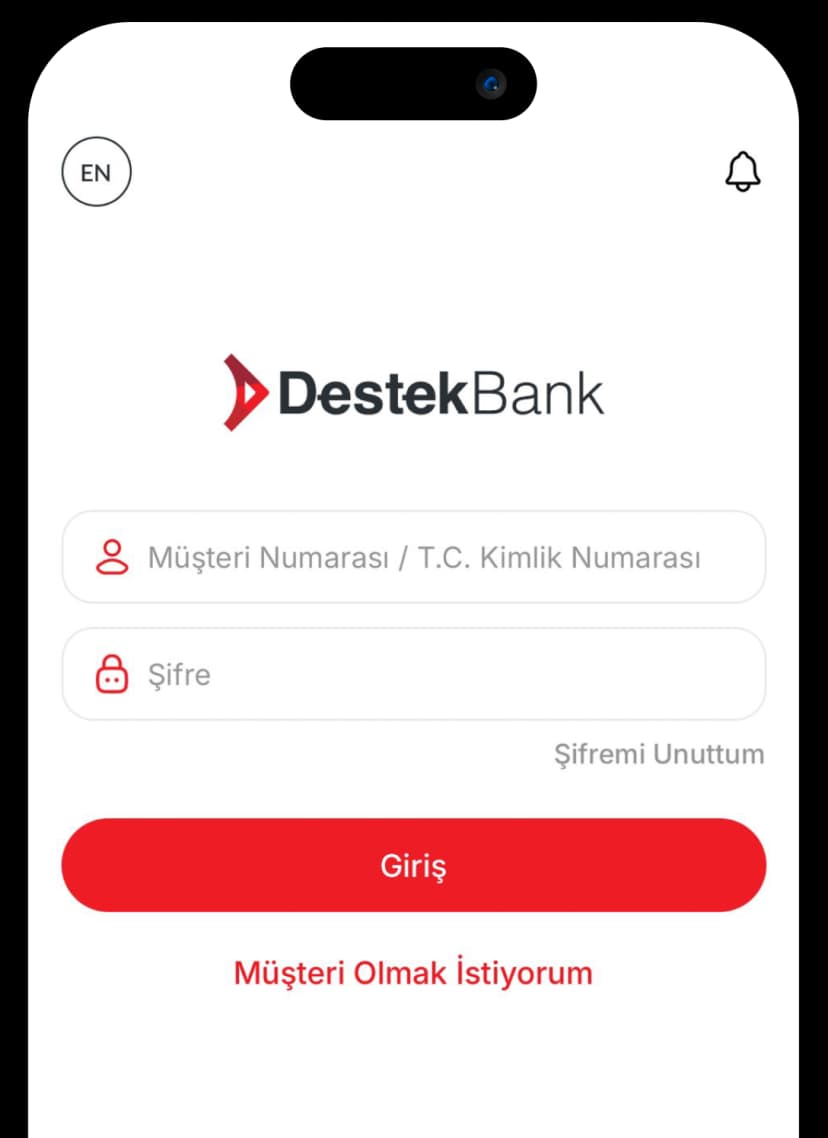Viewport: 828px width, 1138px height.
Task: Select the Müşteri Numarası input field
Action: (x=414, y=557)
